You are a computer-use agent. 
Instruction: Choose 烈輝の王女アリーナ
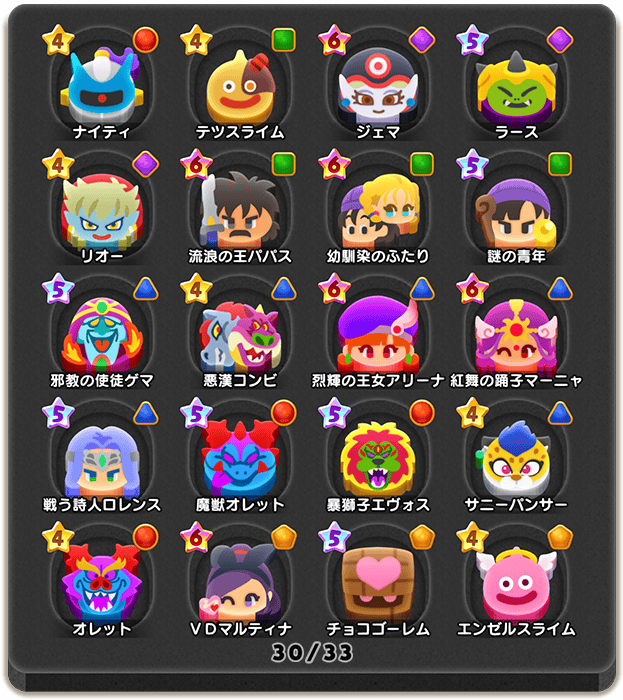pos(378,333)
